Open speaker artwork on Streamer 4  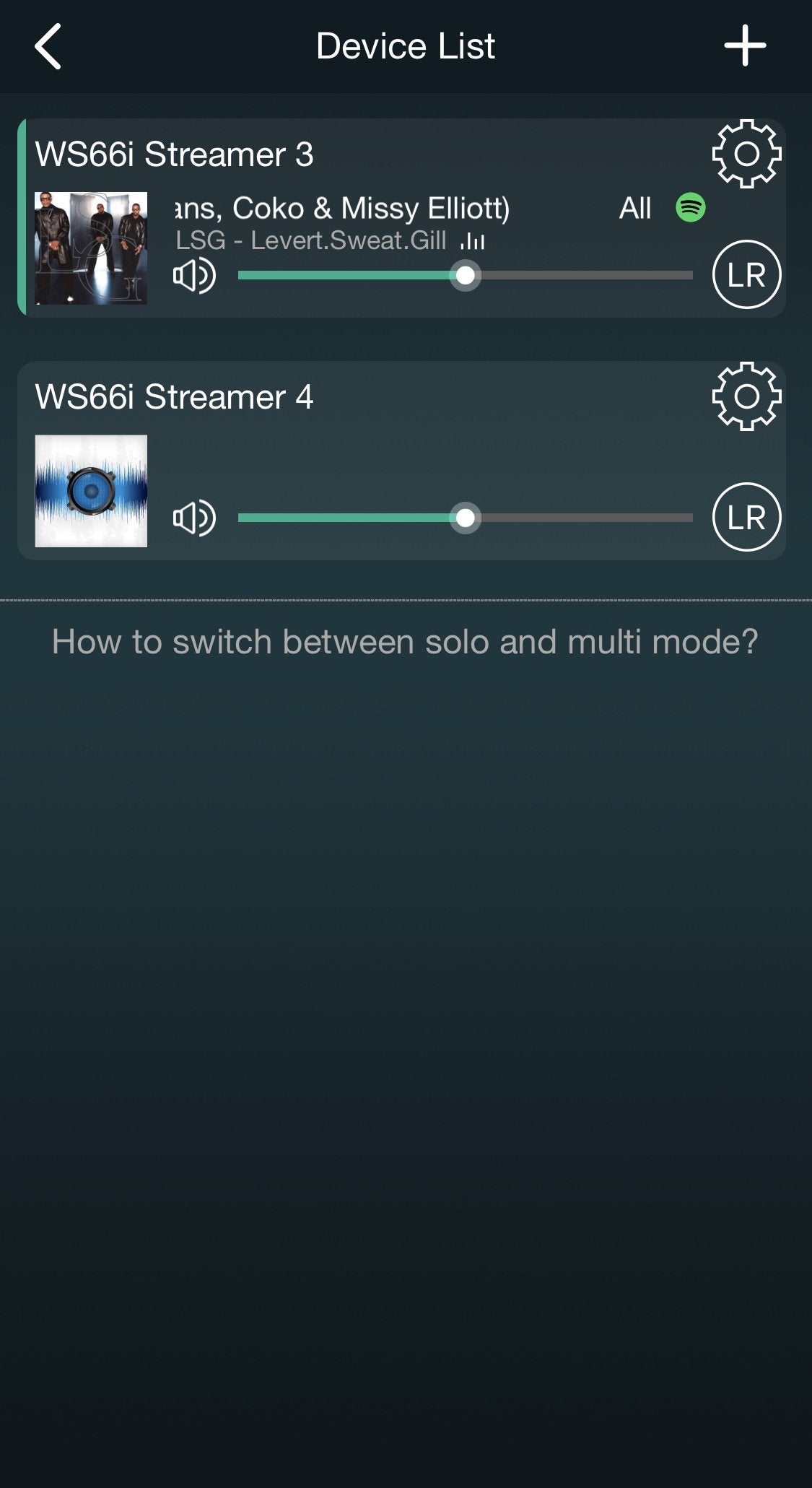(x=91, y=491)
